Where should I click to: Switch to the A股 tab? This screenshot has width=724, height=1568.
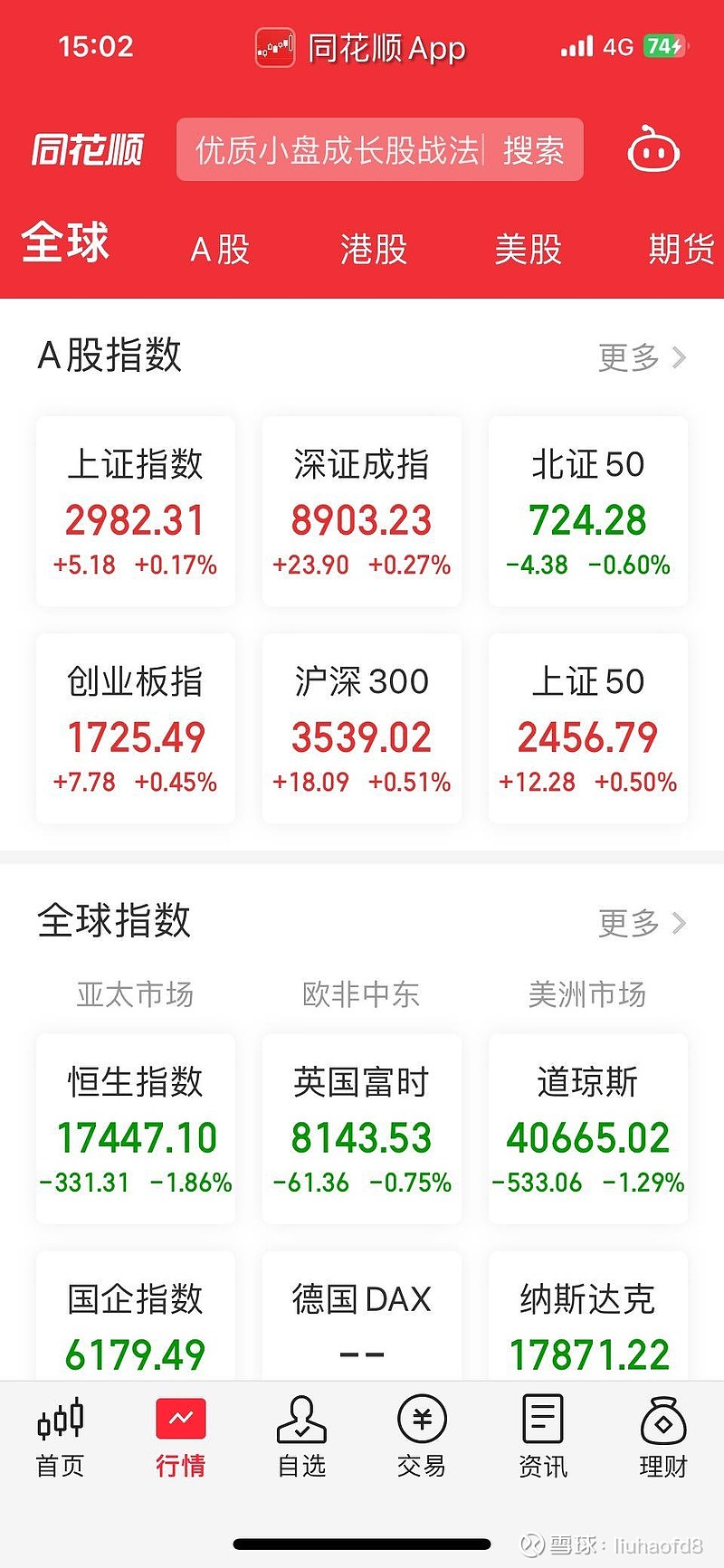coord(218,249)
